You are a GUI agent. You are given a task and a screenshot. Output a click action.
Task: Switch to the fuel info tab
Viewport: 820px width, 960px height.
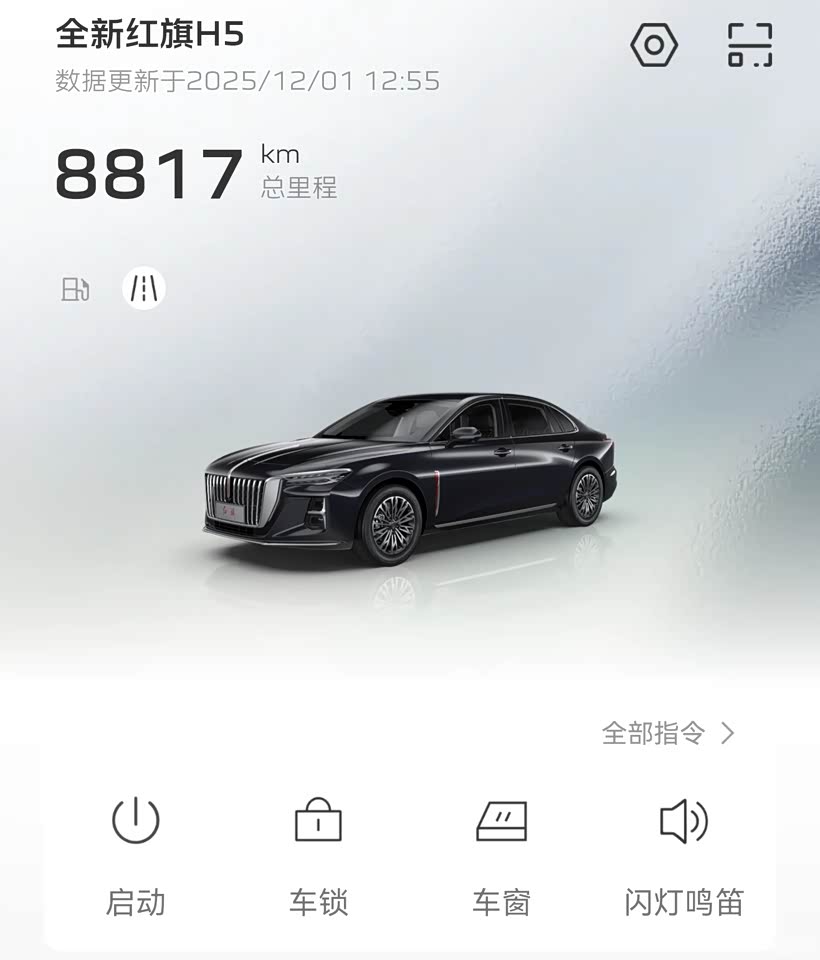pyautogui.click(x=75, y=290)
